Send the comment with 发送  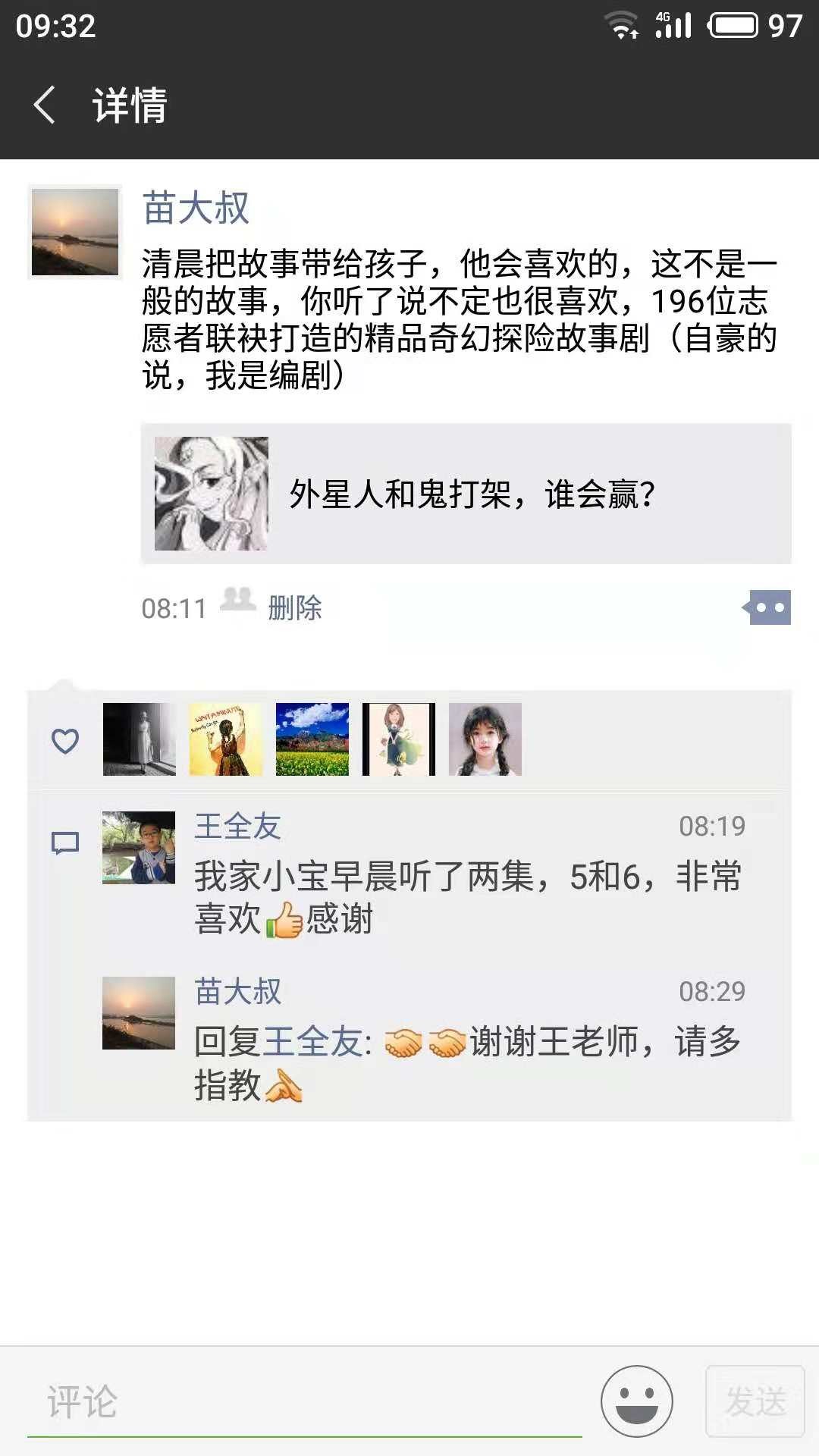point(755,1401)
